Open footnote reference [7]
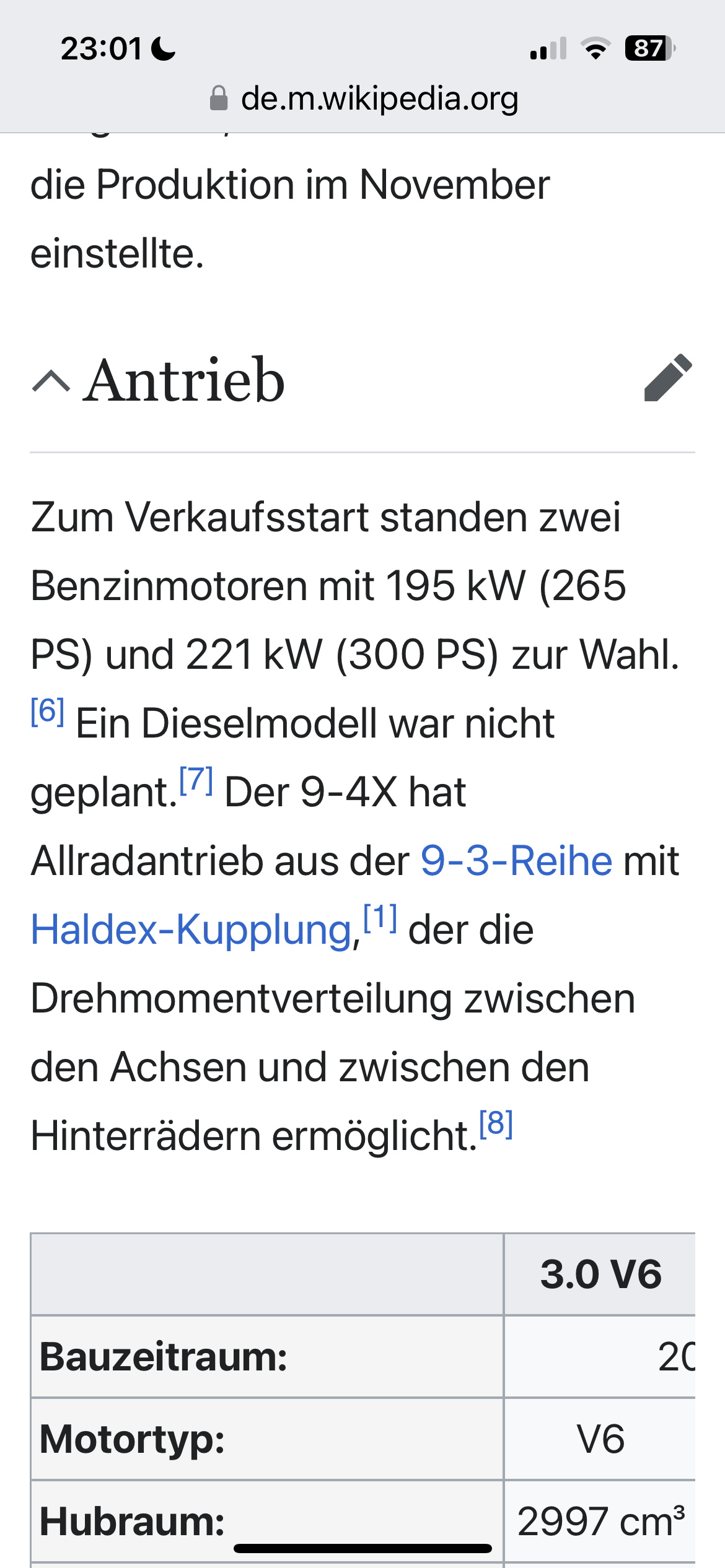The height and width of the screenshot is (1568, 725). pos(196,780)
